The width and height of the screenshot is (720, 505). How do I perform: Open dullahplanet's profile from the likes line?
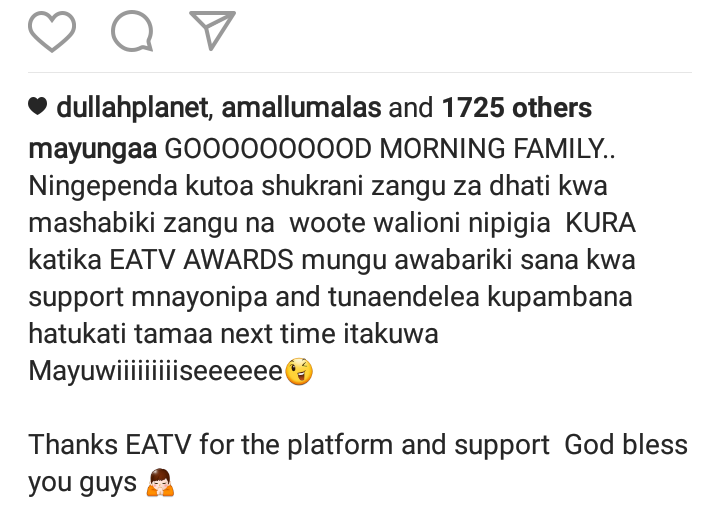[x=130, y=108]
